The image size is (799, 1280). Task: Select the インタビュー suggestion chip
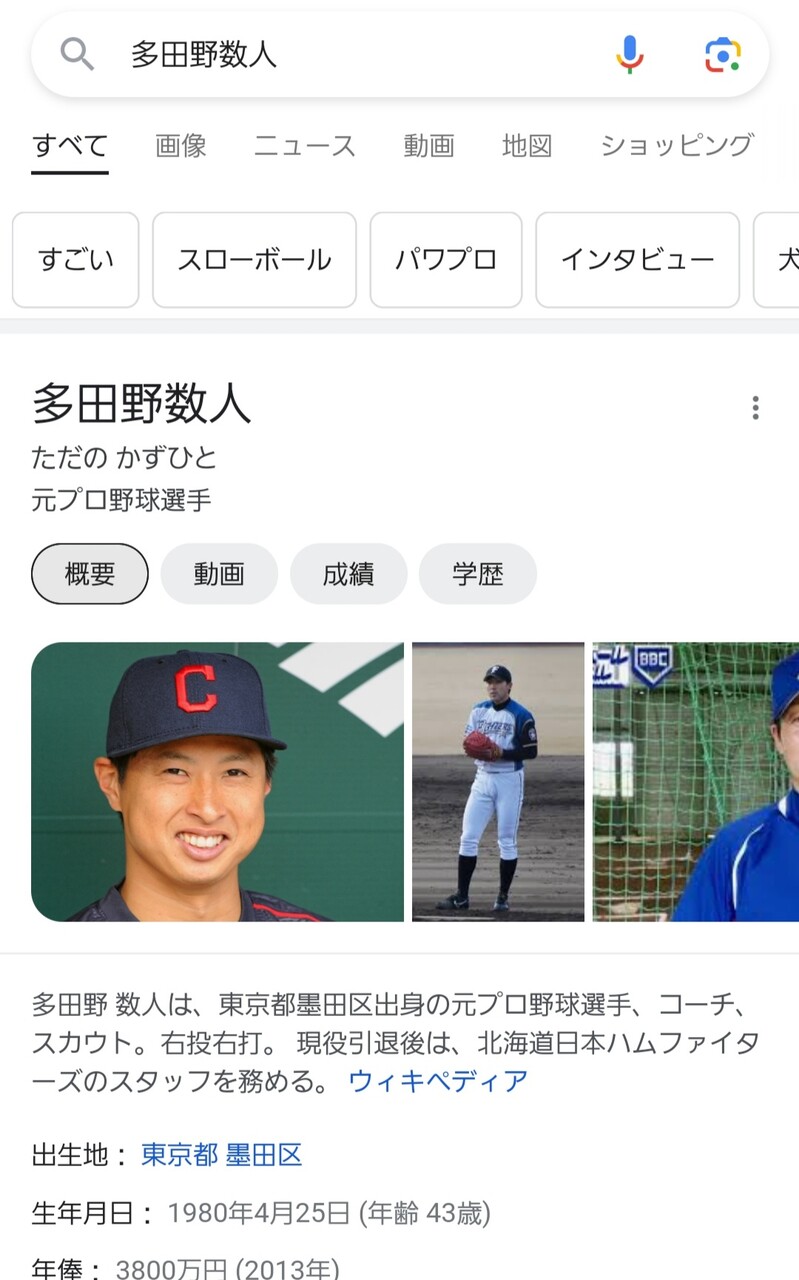(x=637, y=260)
